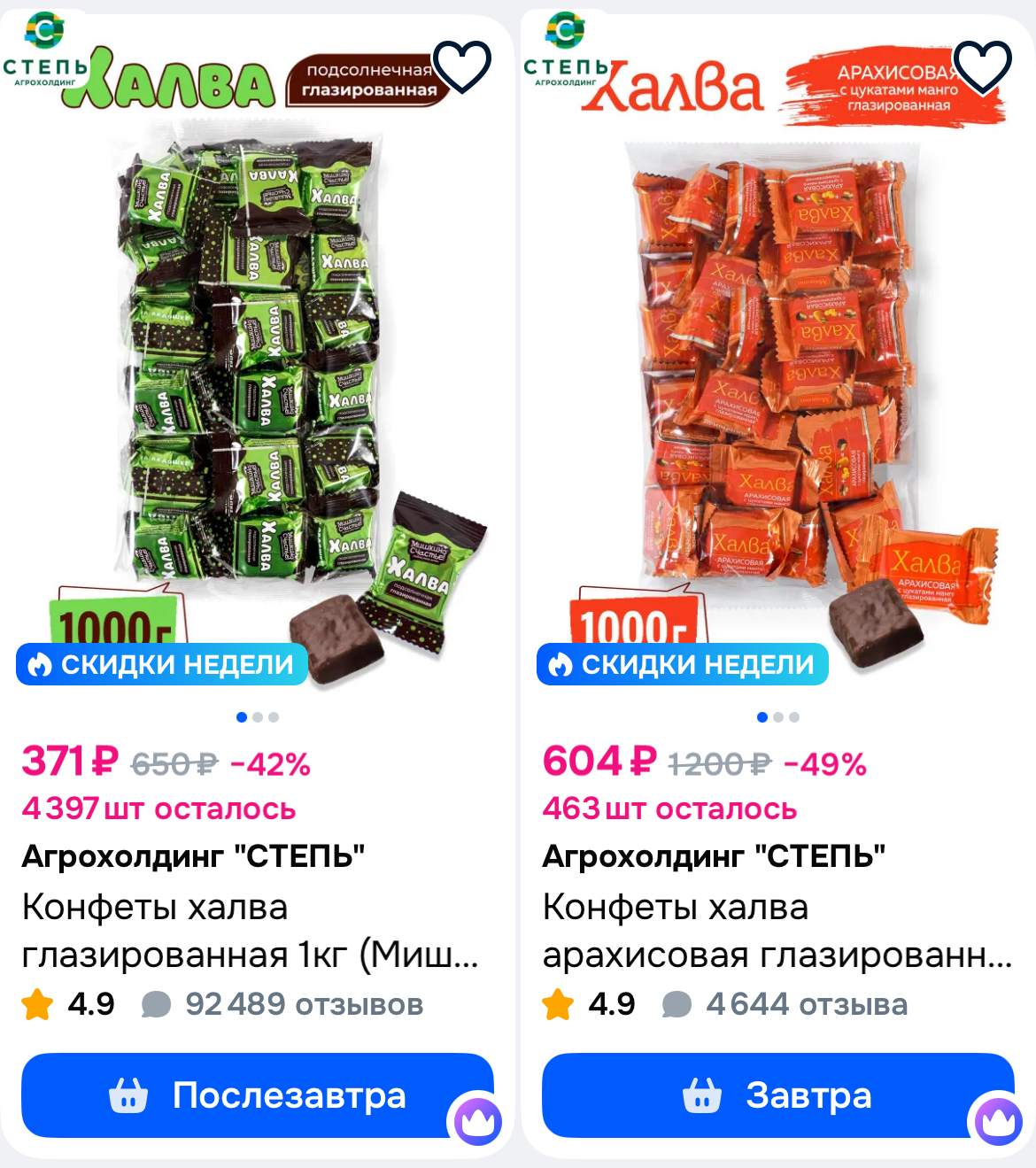Add 604 ₽ halva to cart via Завтра
The height and width of the screenshot is (1168, 1036).
777,1095
